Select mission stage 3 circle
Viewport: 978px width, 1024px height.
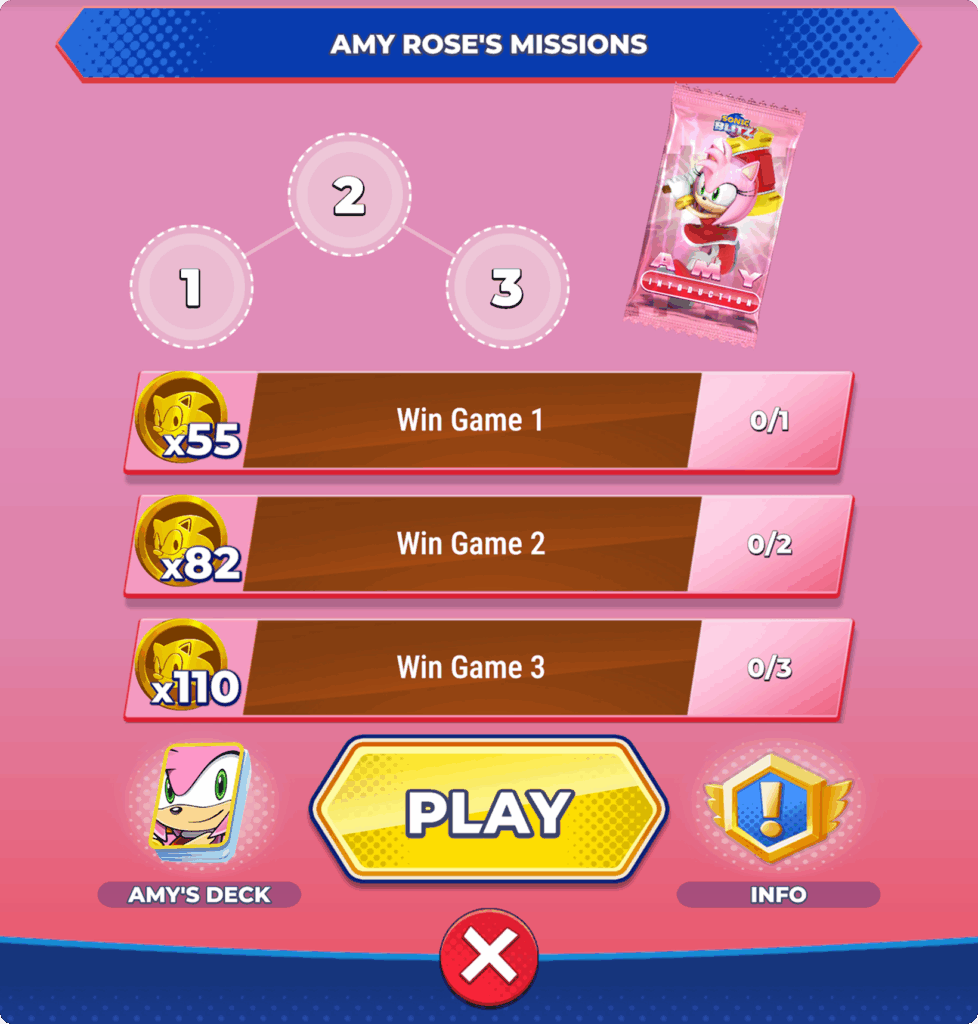pyautogui.click(x=507, y=288)
